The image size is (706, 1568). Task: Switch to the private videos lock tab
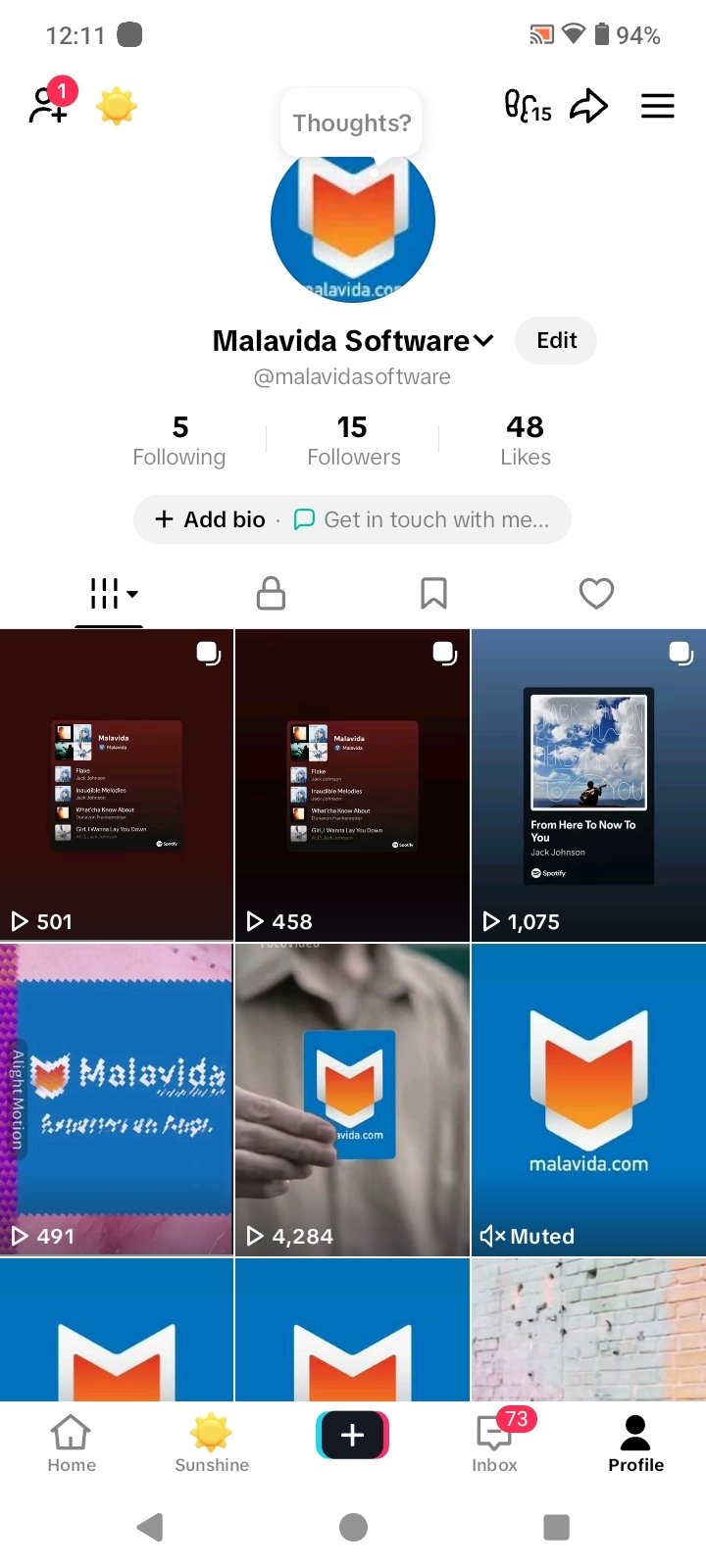coord(271,593)
